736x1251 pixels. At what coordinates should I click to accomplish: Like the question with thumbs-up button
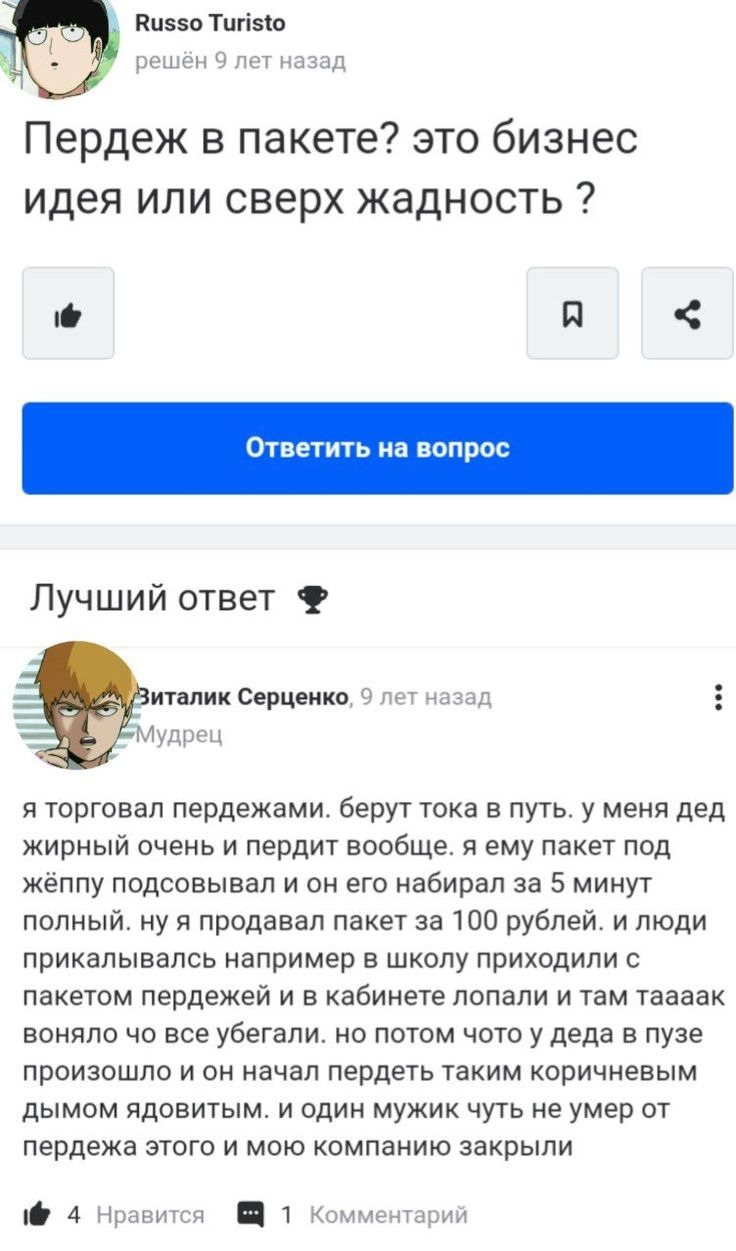(x=68, y=313)
